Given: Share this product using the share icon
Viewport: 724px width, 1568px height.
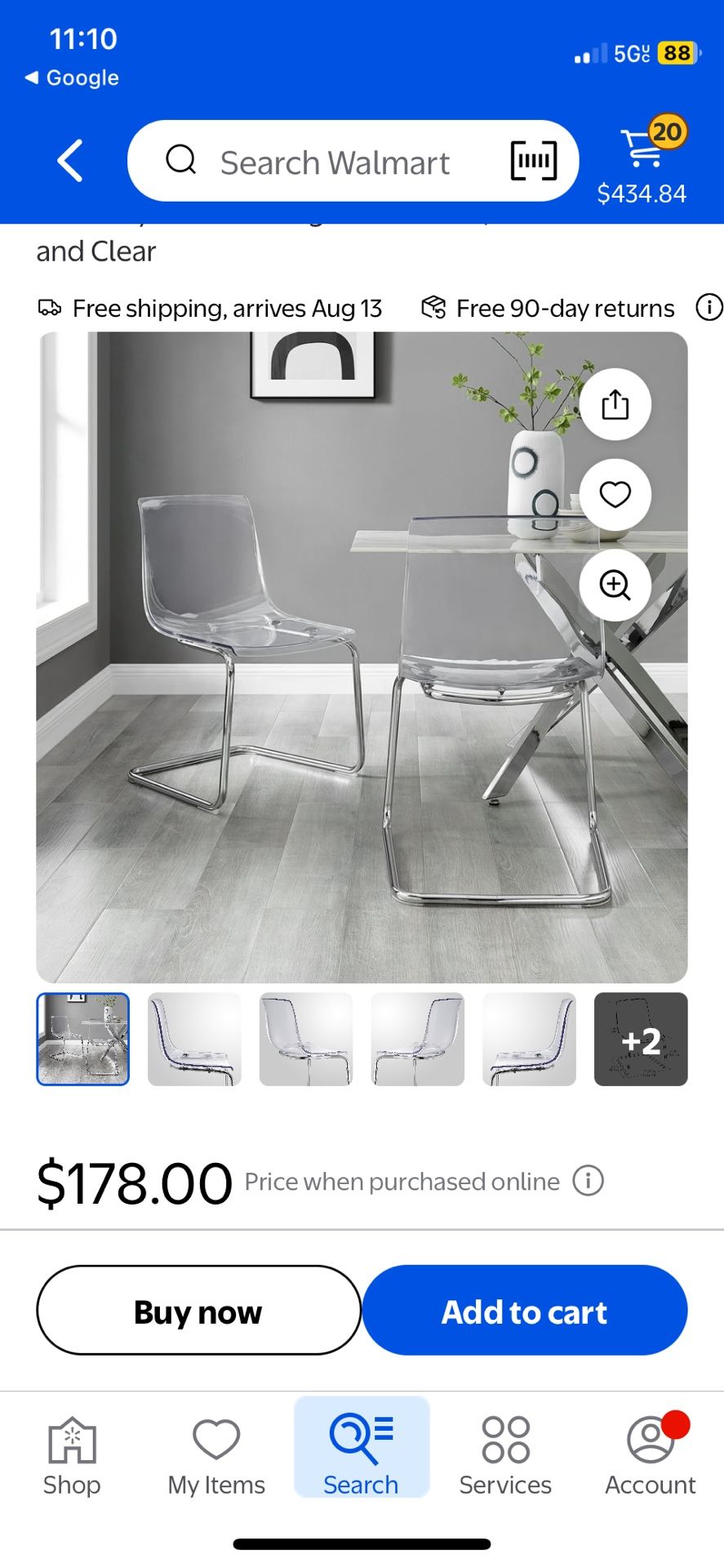Looking at the screenshot, I should (x=615, y=404).
